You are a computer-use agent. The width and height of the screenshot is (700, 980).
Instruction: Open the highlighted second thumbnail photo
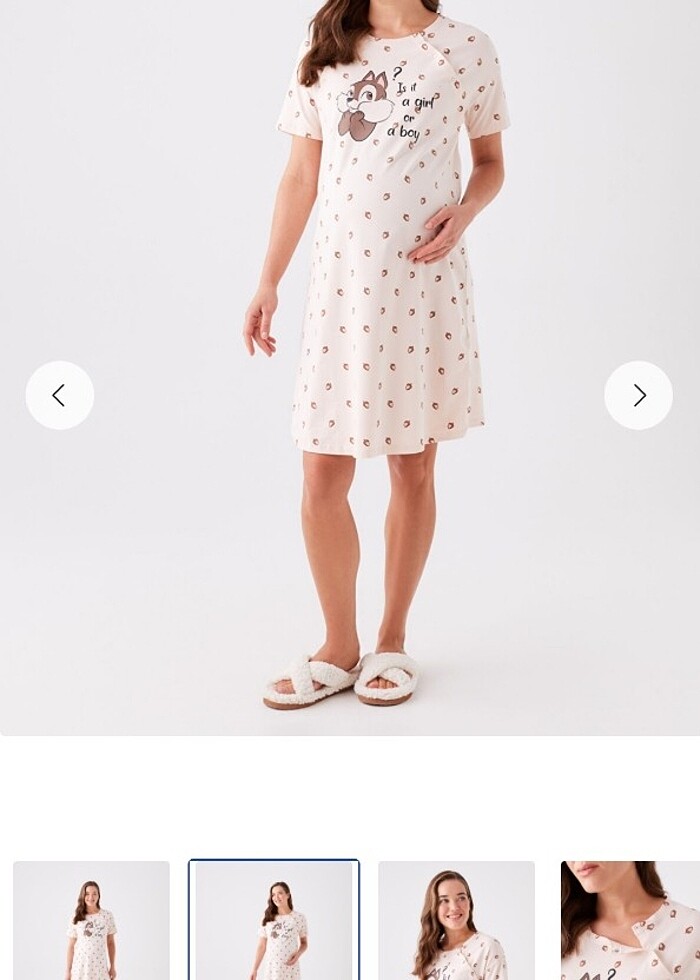click(x=274, y=920)
